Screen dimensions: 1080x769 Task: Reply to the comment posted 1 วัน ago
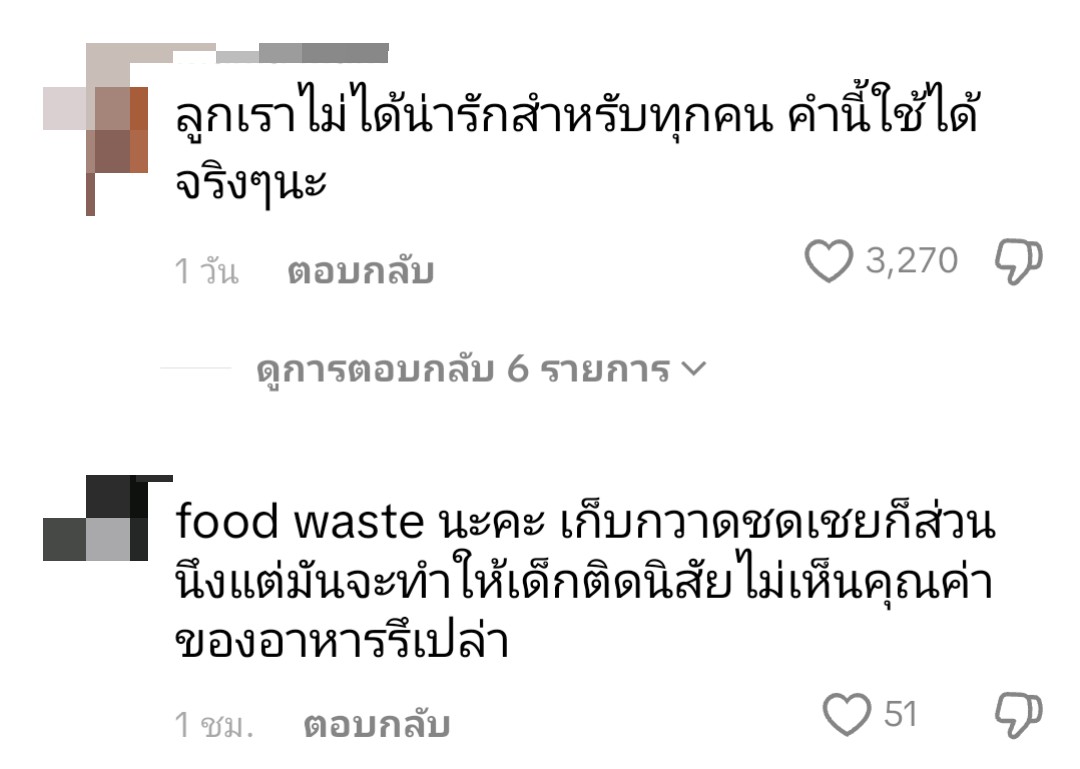click(360, 272)
